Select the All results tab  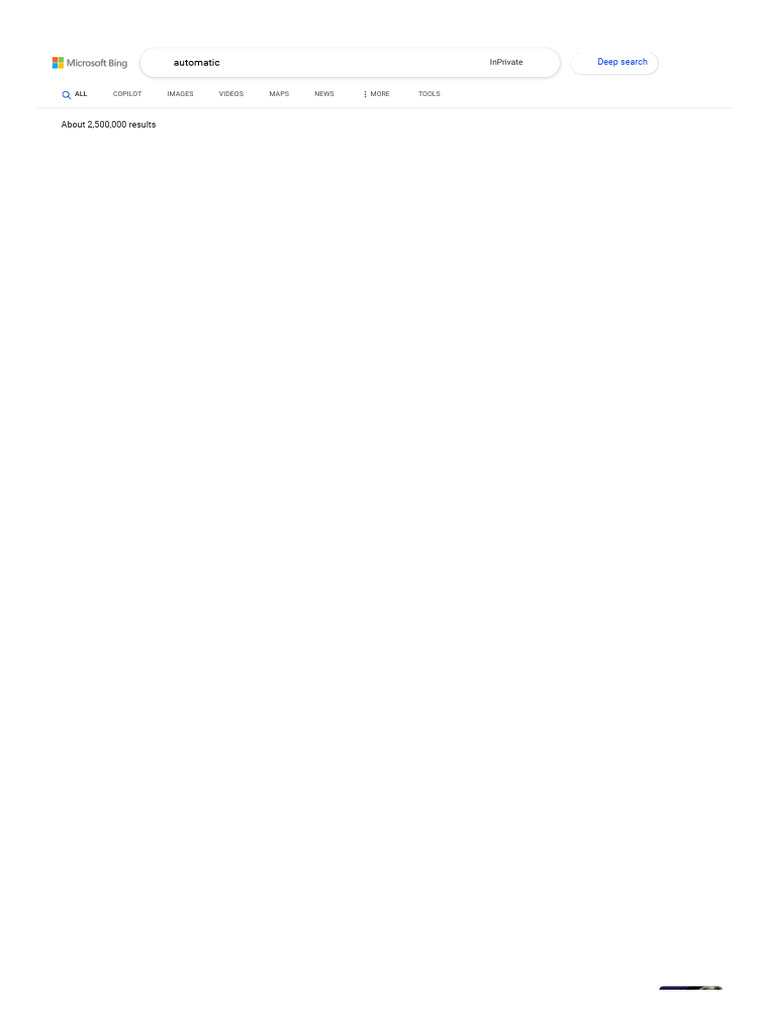(74, 94)
